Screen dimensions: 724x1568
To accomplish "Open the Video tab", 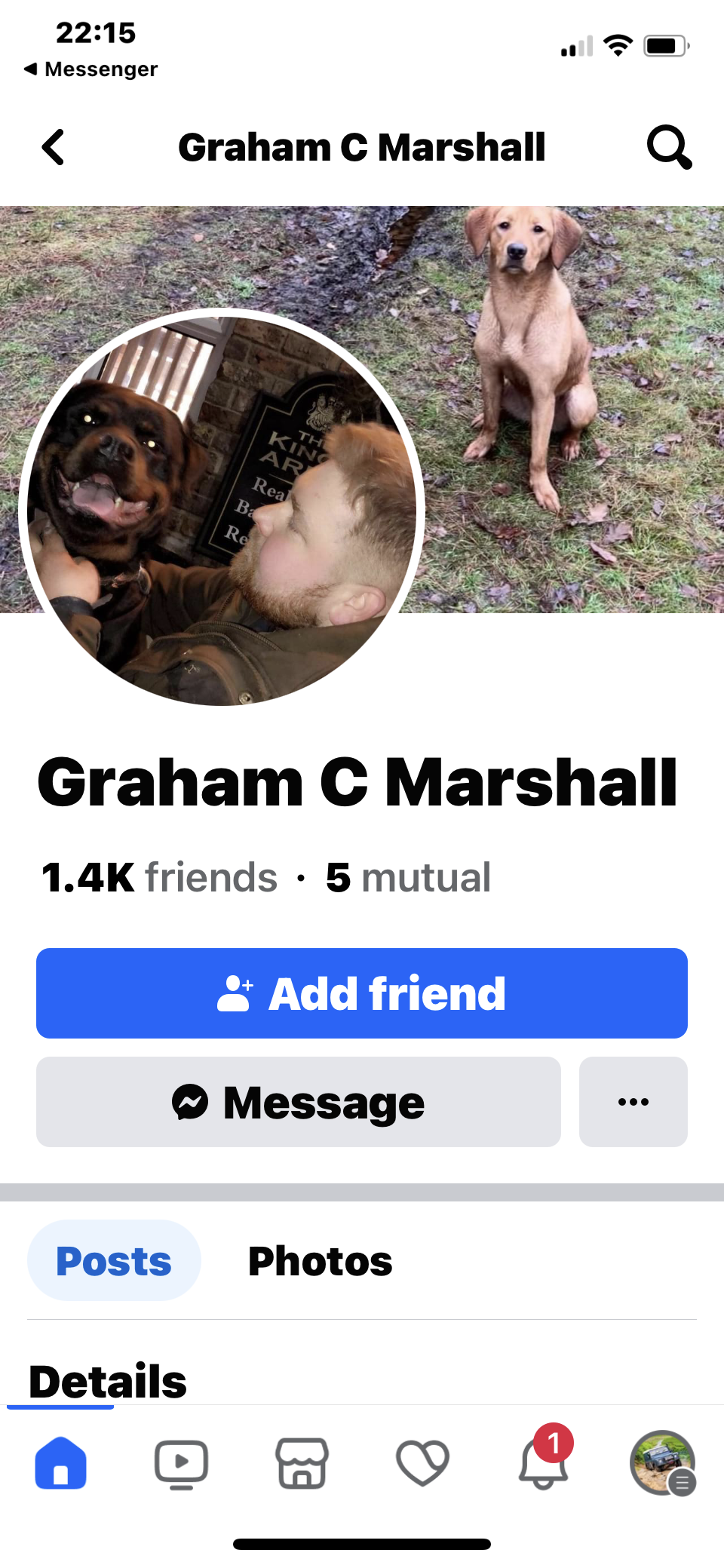I will tap(181, 1464).
